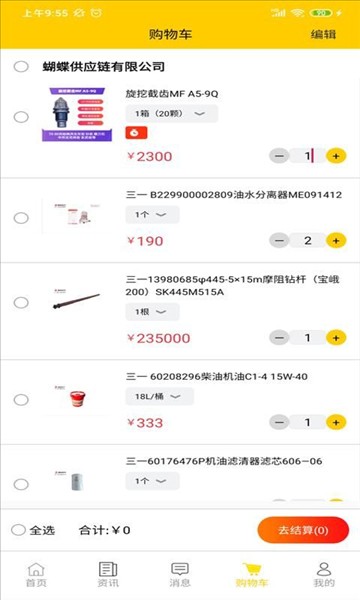This screenshot has height=600, width=360.
Task: Select all items from 蝴蝶供应链有限公司
Action: pos(21,66)
